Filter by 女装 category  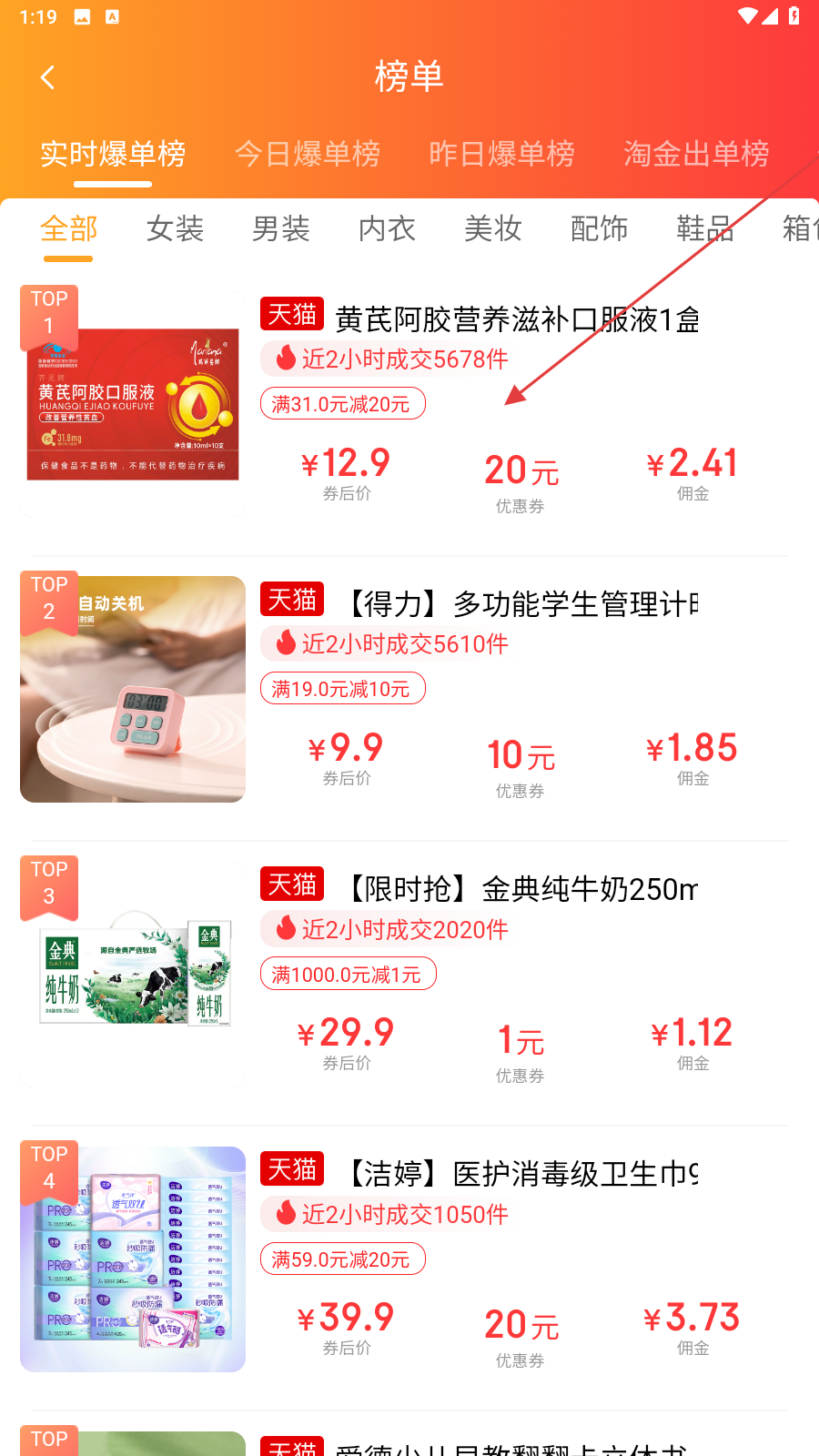pyautogui.click(x=175, y=228)
